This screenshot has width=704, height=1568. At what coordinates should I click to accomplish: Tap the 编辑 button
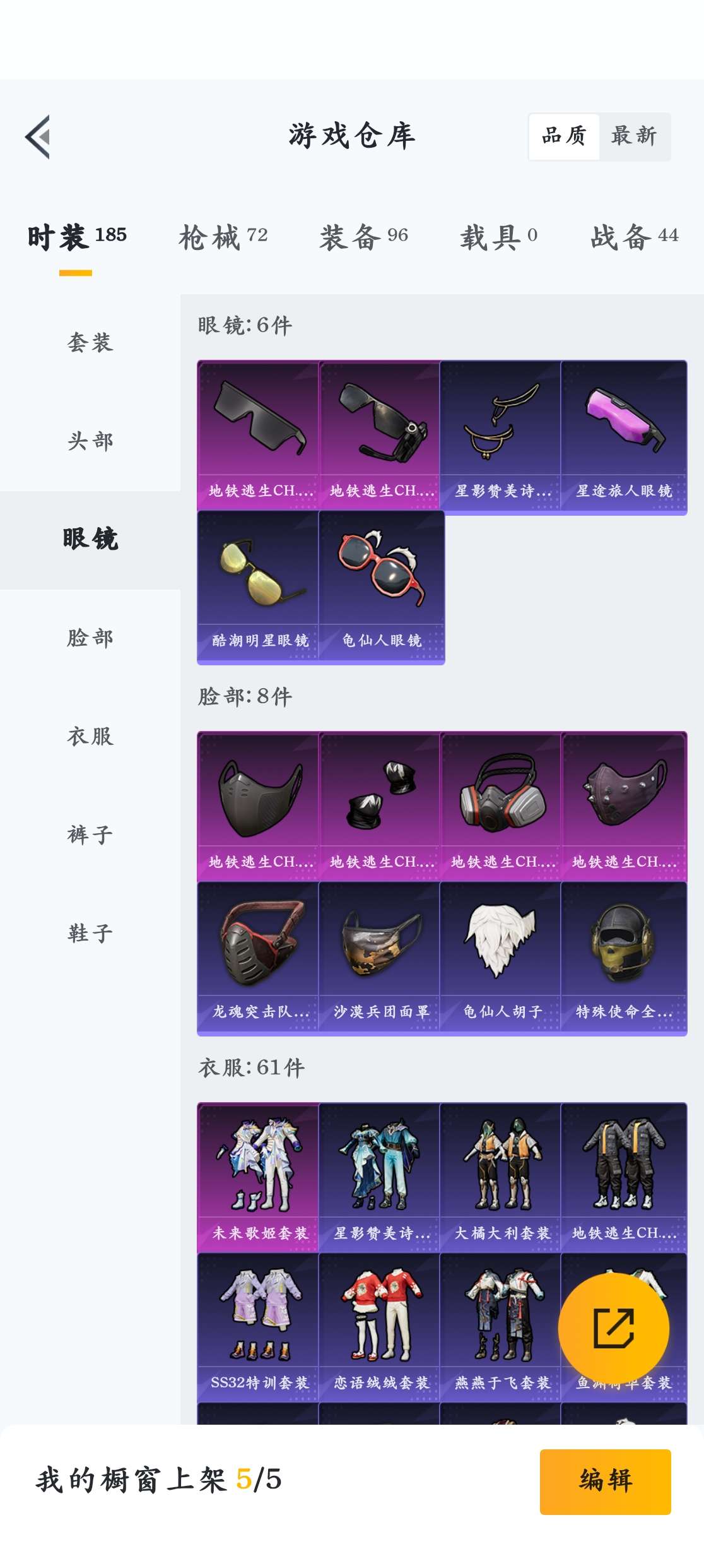click(605, 1481)
